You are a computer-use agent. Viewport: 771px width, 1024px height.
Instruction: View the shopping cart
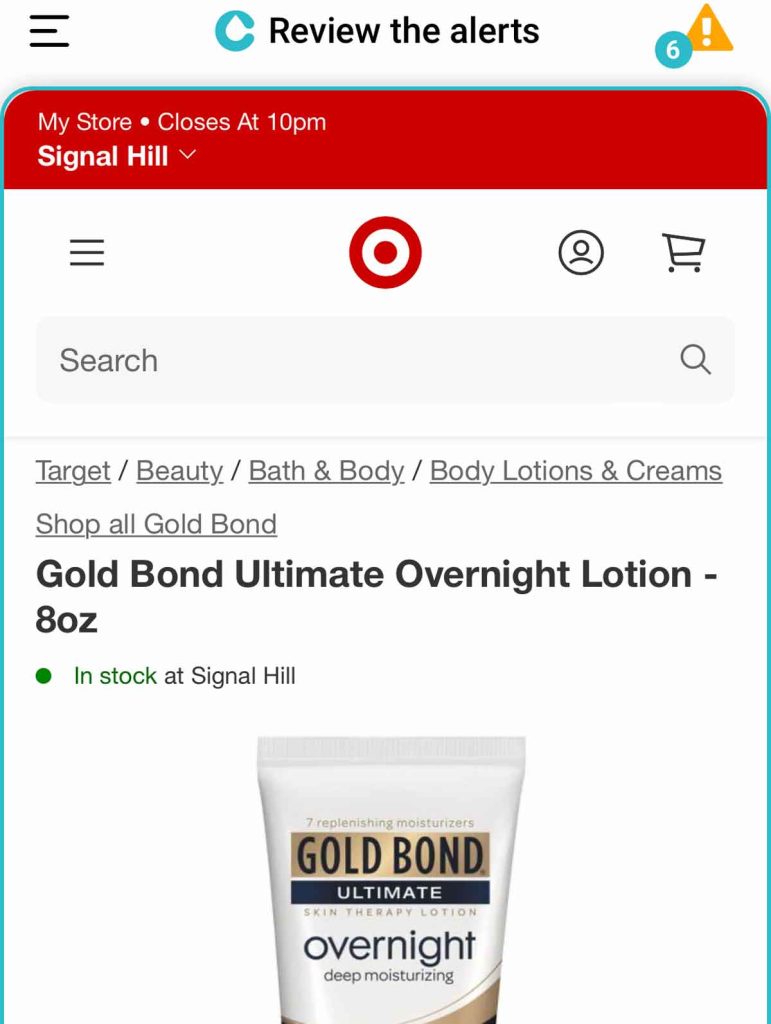pyautogui.click(x=684, y=253)
